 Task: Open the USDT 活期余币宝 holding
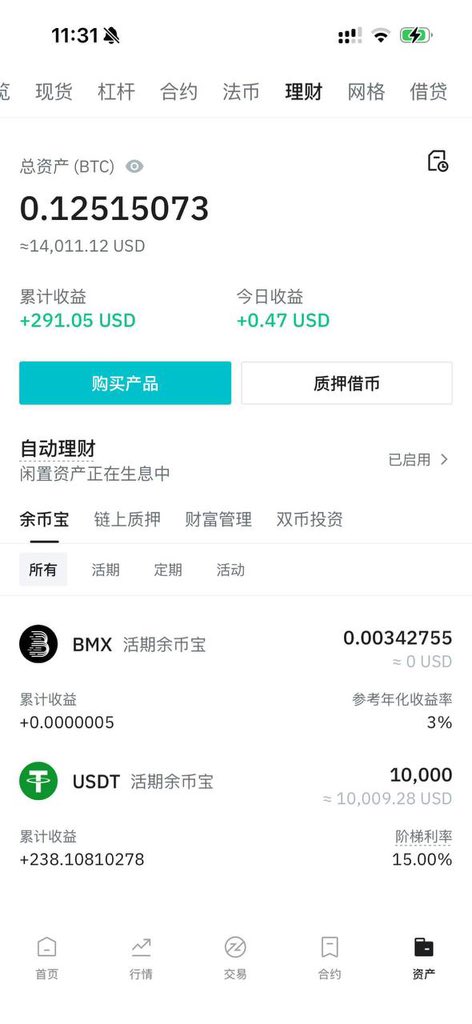[x=236, y=814]
